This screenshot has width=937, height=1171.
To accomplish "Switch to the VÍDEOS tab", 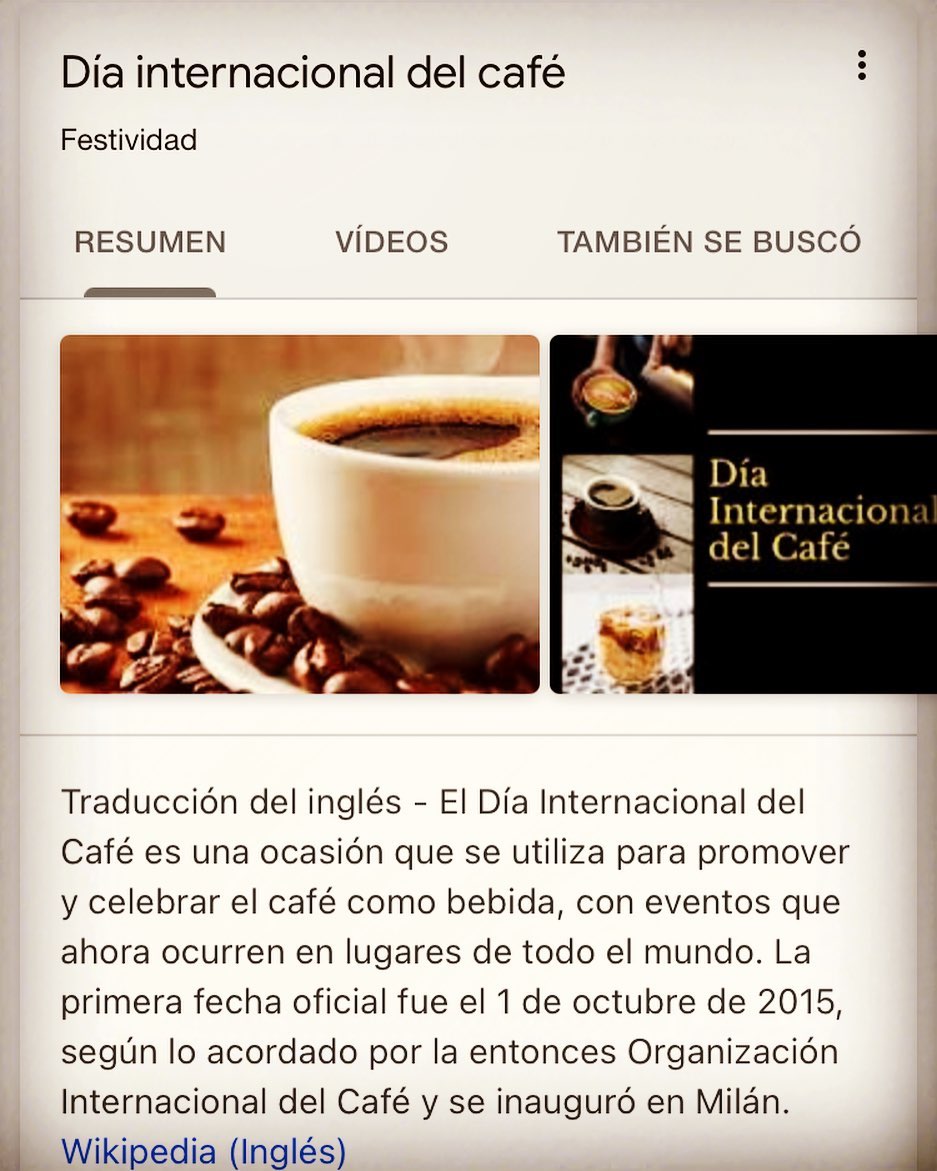I will 392,242.
